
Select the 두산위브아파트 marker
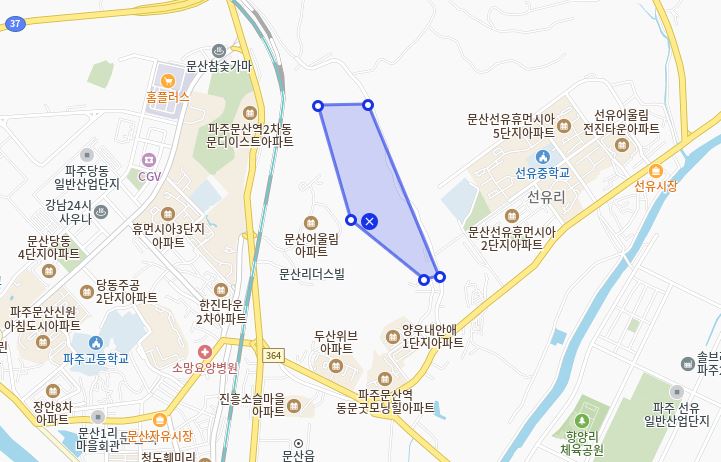[x=334, y=364]
